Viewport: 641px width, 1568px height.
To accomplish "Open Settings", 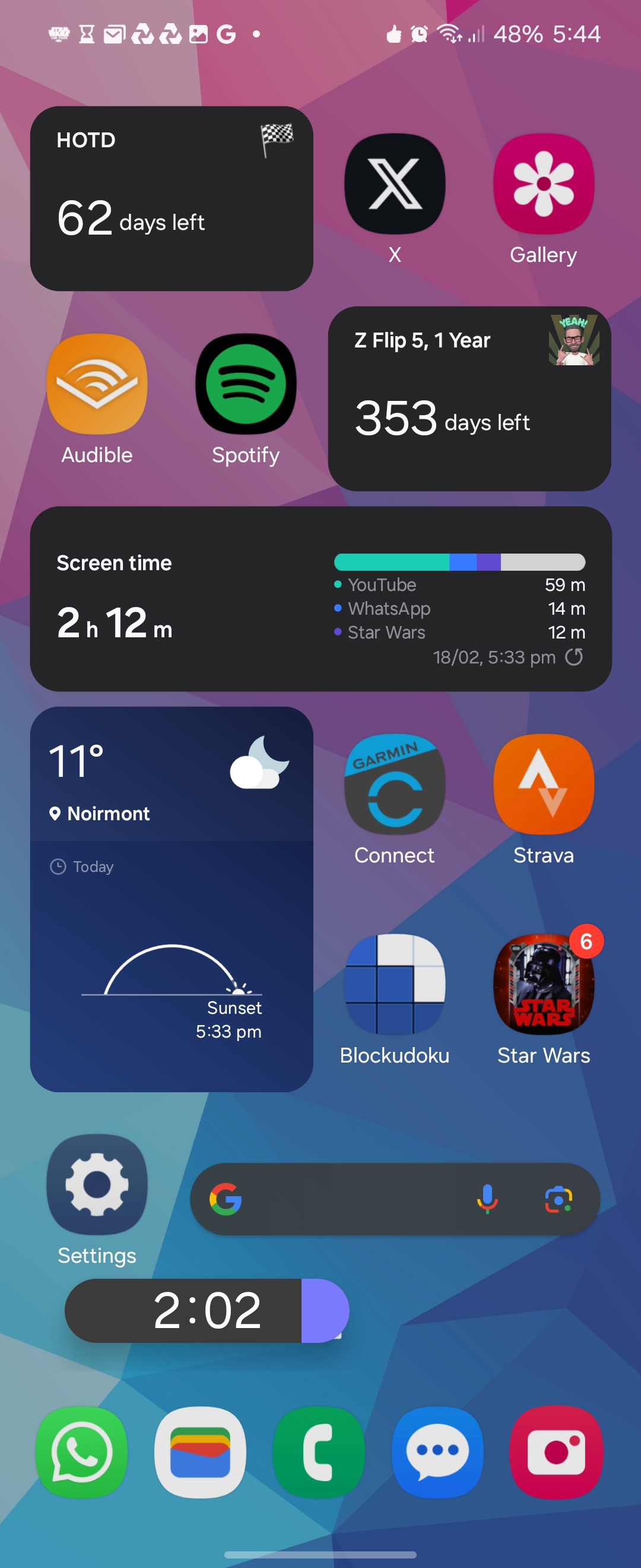I will [x=97, y=1184].
